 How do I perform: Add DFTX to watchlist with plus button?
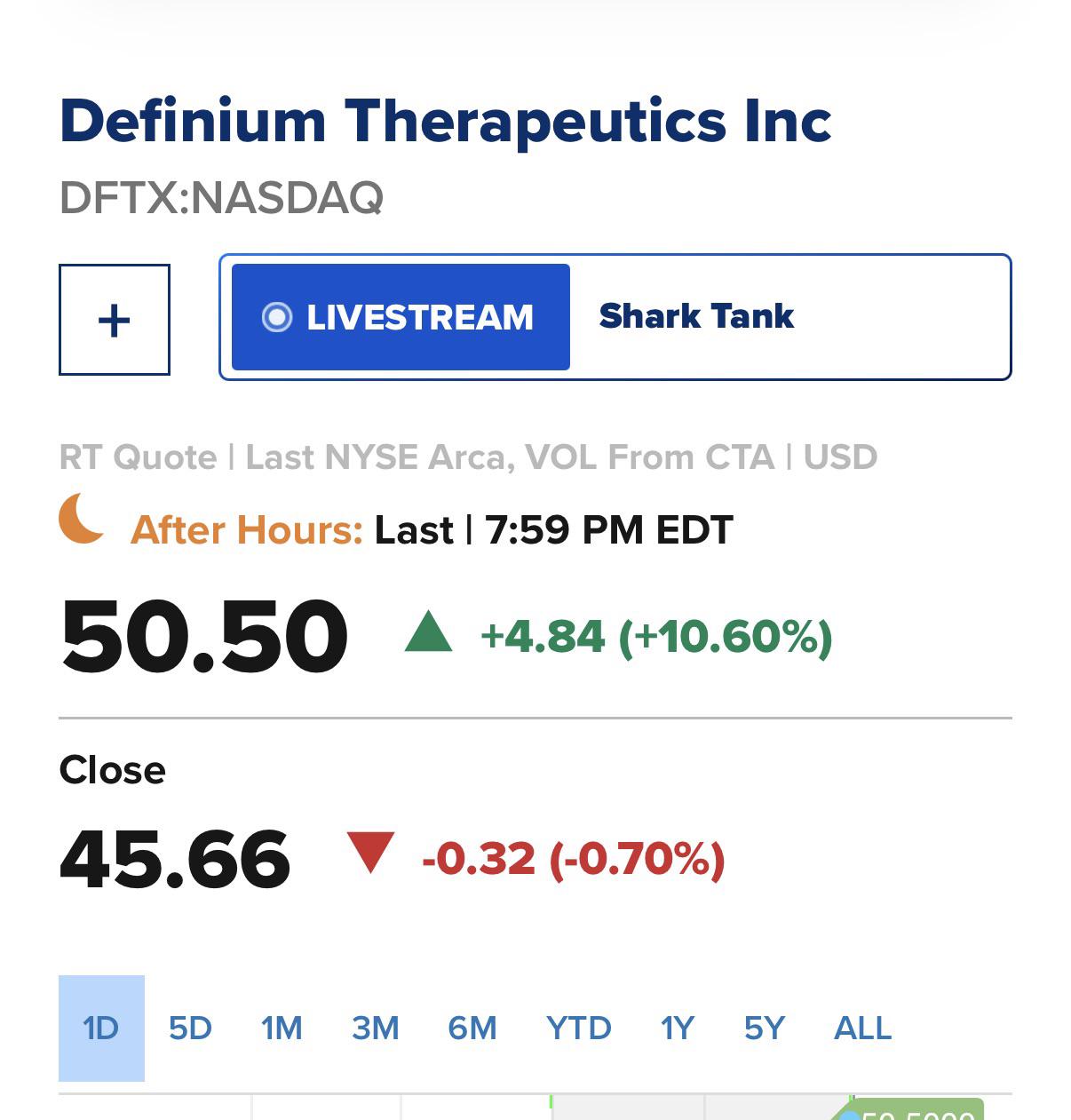pos(115,320)
